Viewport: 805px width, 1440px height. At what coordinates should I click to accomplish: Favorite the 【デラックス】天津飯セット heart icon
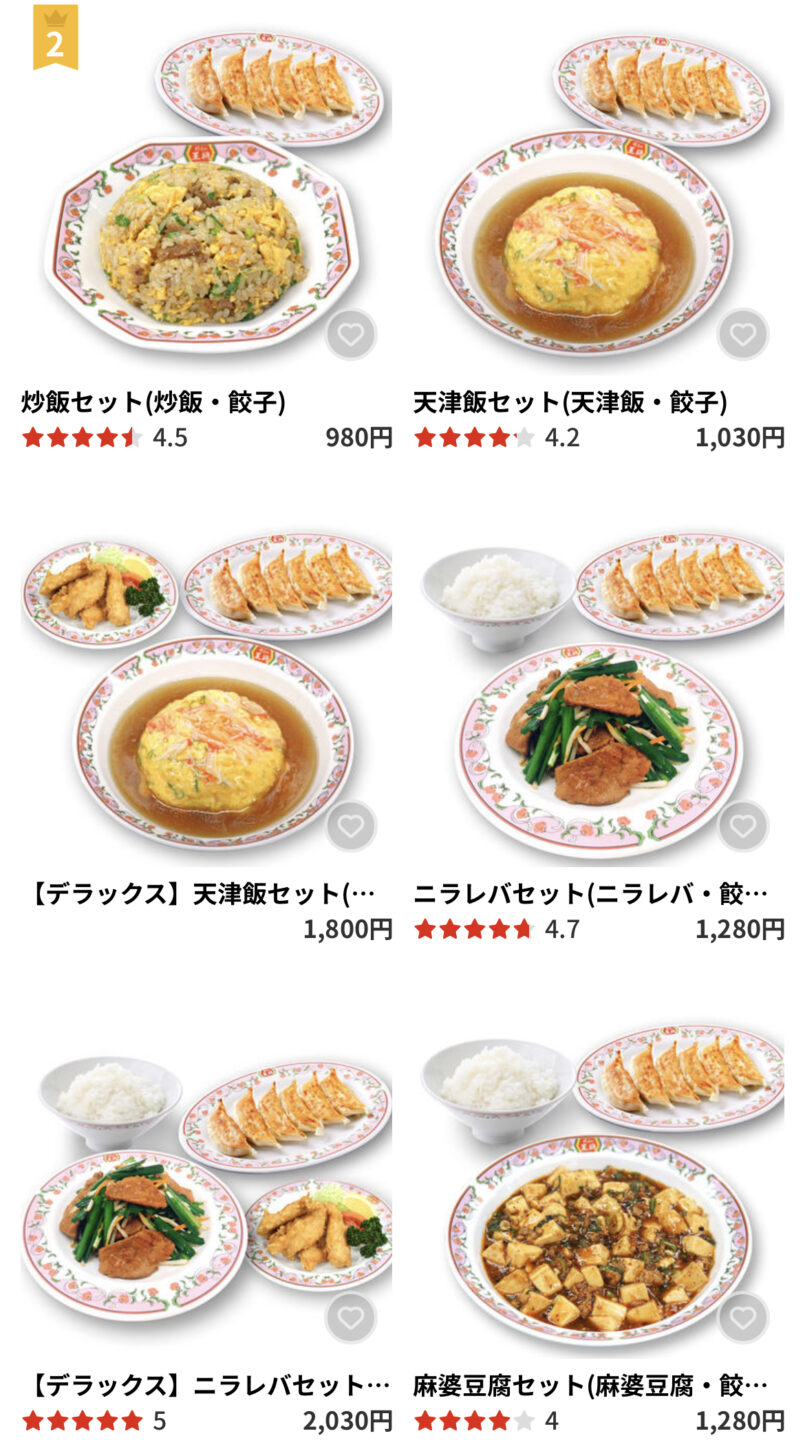pos(351,826)
